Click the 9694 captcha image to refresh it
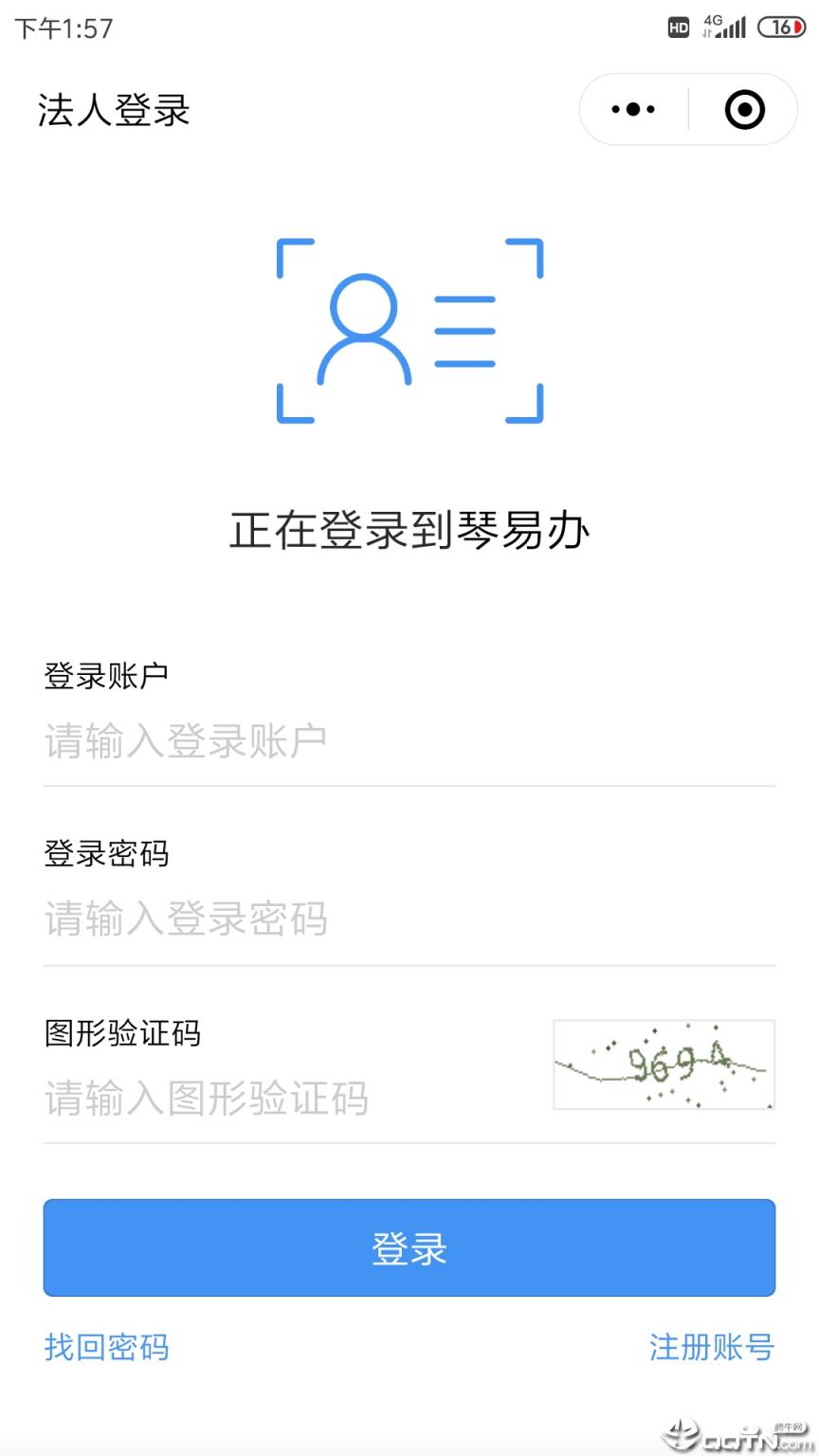 (x=664, y=1065)
